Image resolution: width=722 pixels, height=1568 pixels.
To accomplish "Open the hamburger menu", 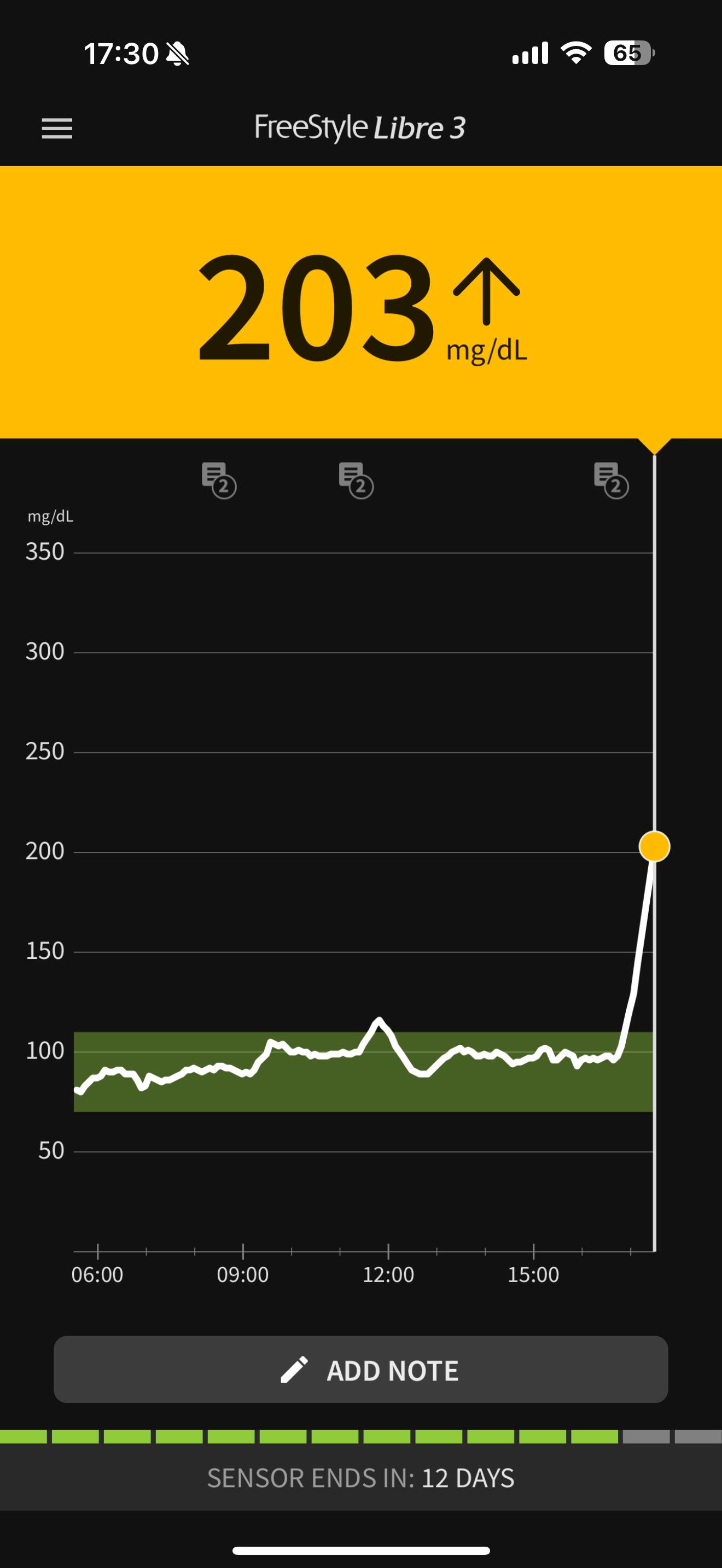I will (x=57, y=128).
